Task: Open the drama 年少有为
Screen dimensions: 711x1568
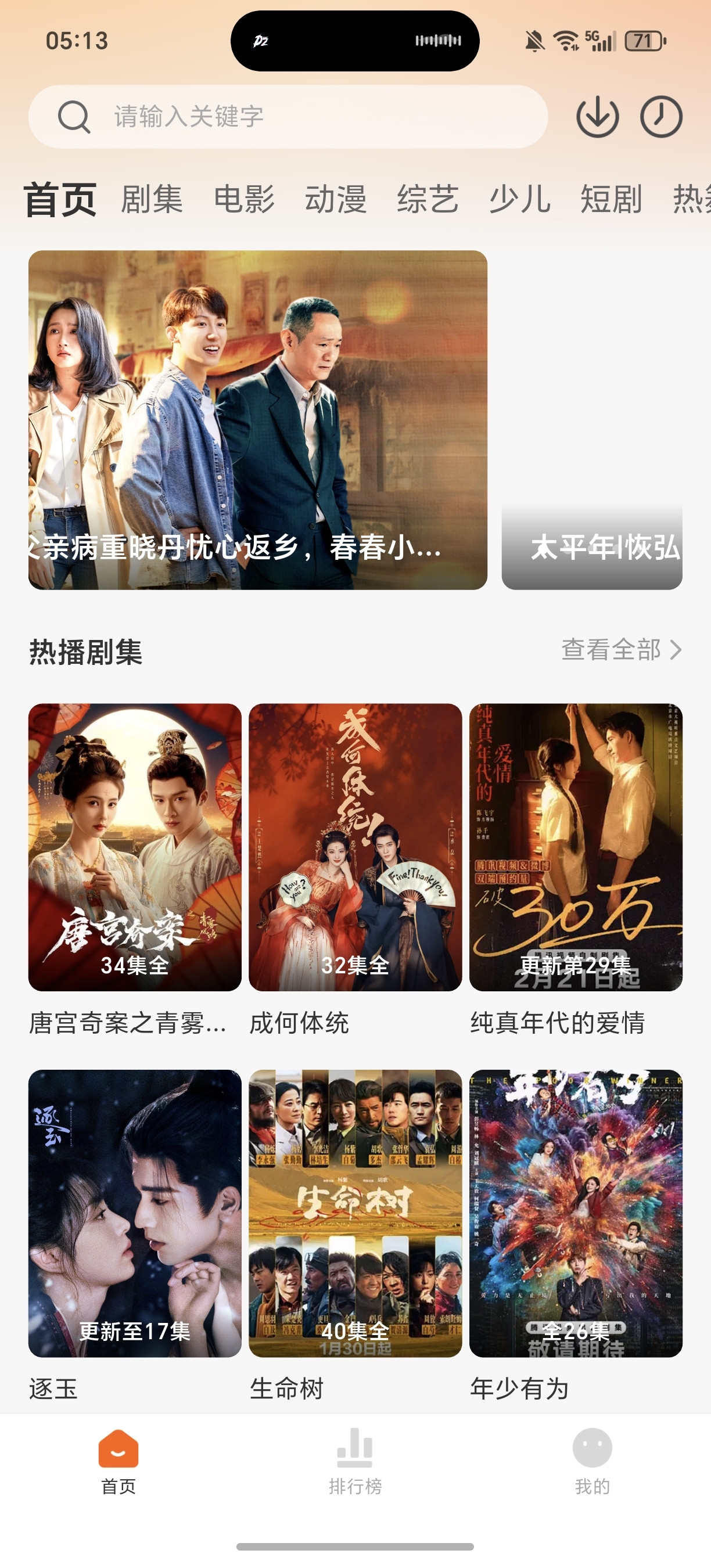Action: point(575,1213)
